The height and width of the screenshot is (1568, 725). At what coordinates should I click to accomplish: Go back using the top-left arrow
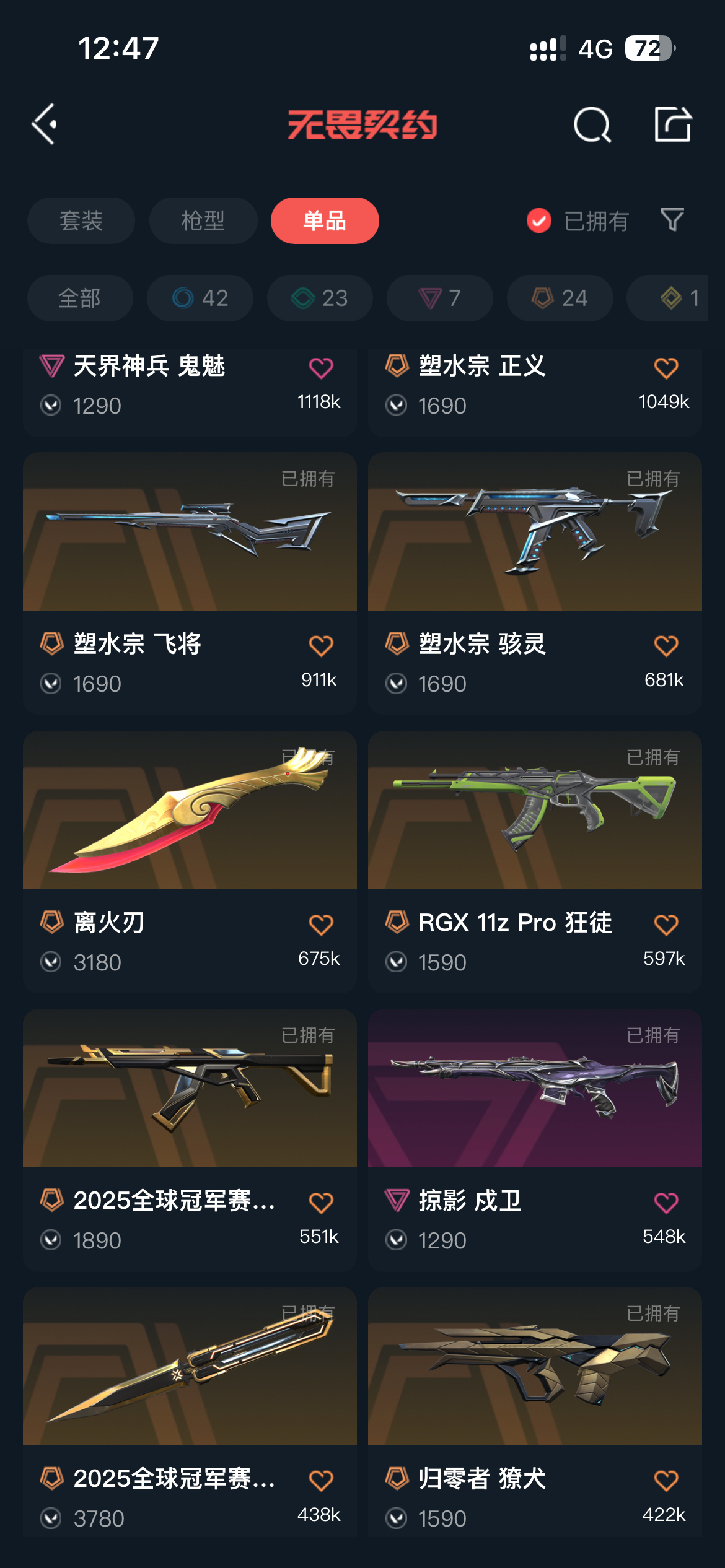45,124
